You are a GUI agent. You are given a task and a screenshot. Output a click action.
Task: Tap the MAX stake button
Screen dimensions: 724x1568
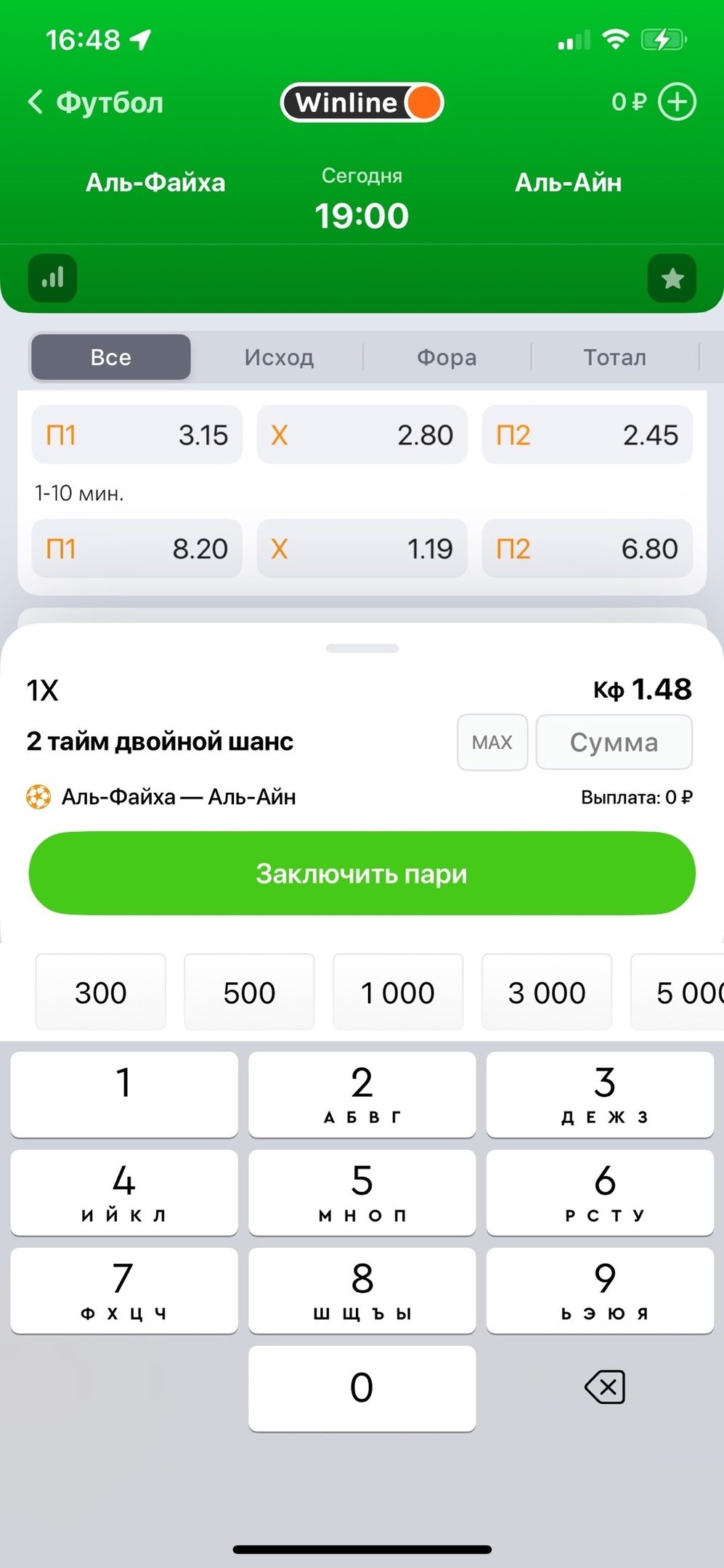492,742
